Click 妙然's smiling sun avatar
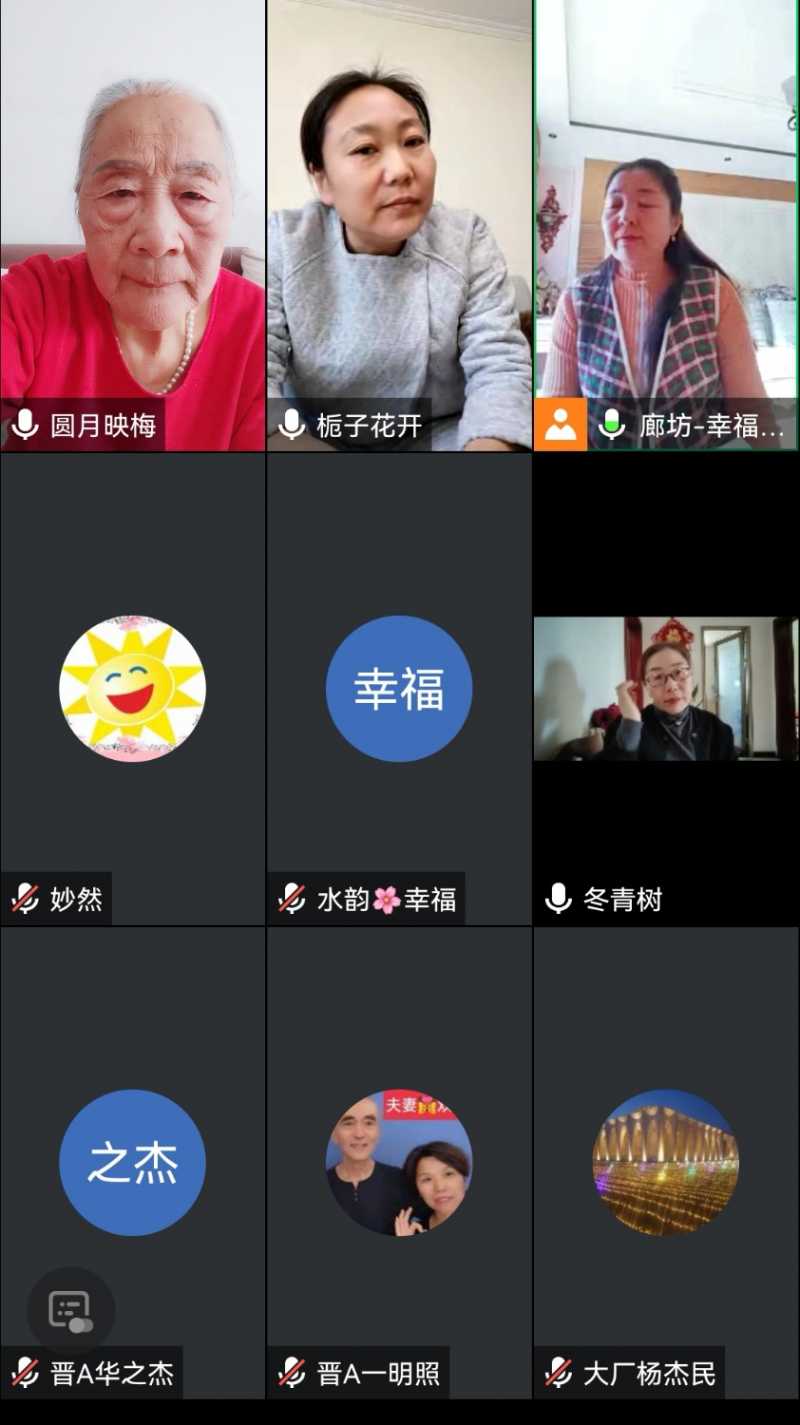 point(132,689)
